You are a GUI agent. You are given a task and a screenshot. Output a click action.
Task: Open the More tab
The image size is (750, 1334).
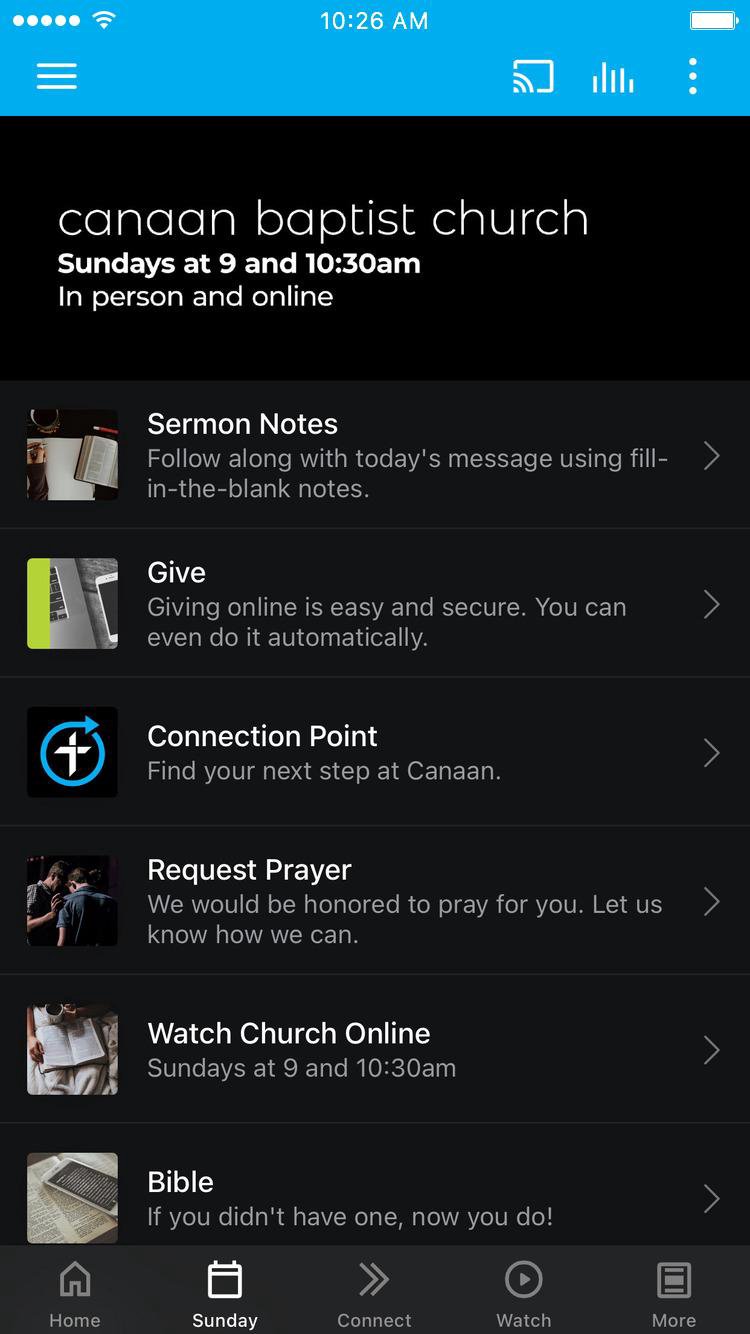coord(674,1294)
